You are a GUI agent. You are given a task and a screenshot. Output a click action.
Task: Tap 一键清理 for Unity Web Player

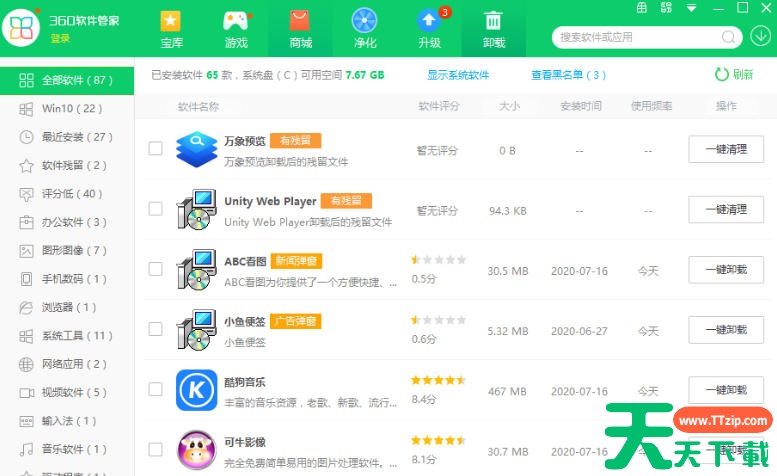coord(726,209)
